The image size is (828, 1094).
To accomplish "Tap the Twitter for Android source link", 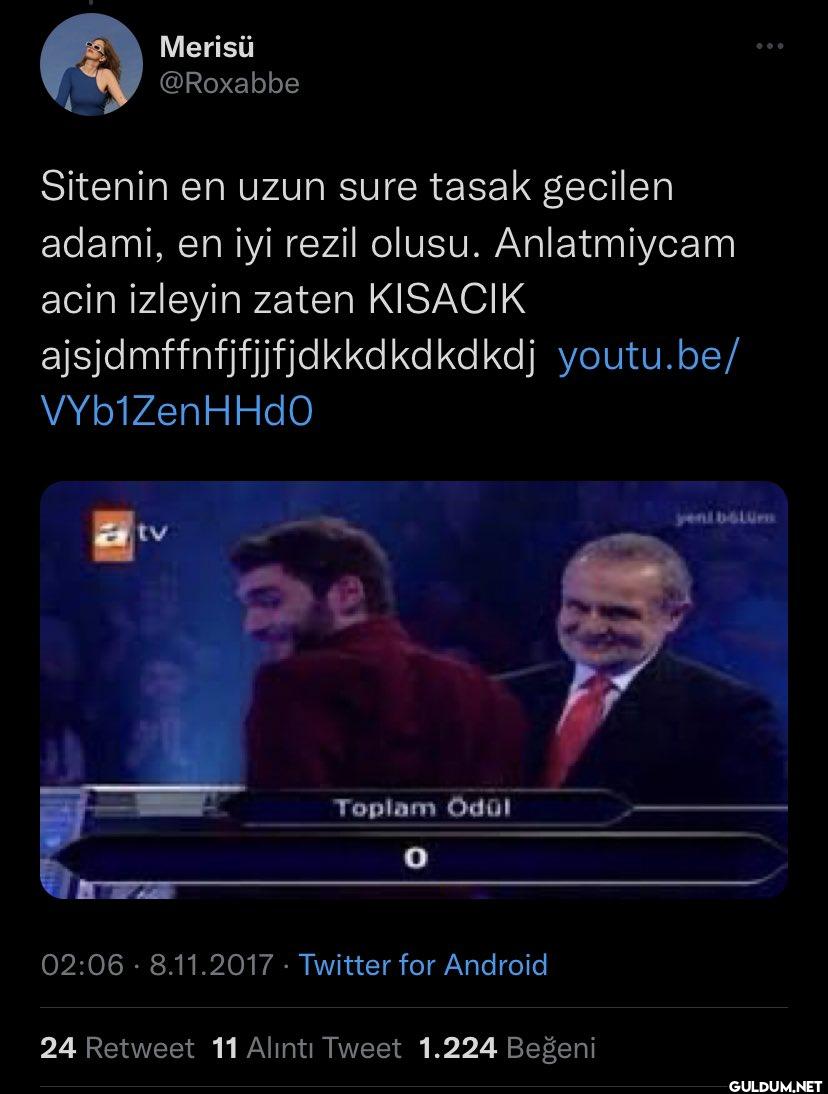I will point(423,965).
